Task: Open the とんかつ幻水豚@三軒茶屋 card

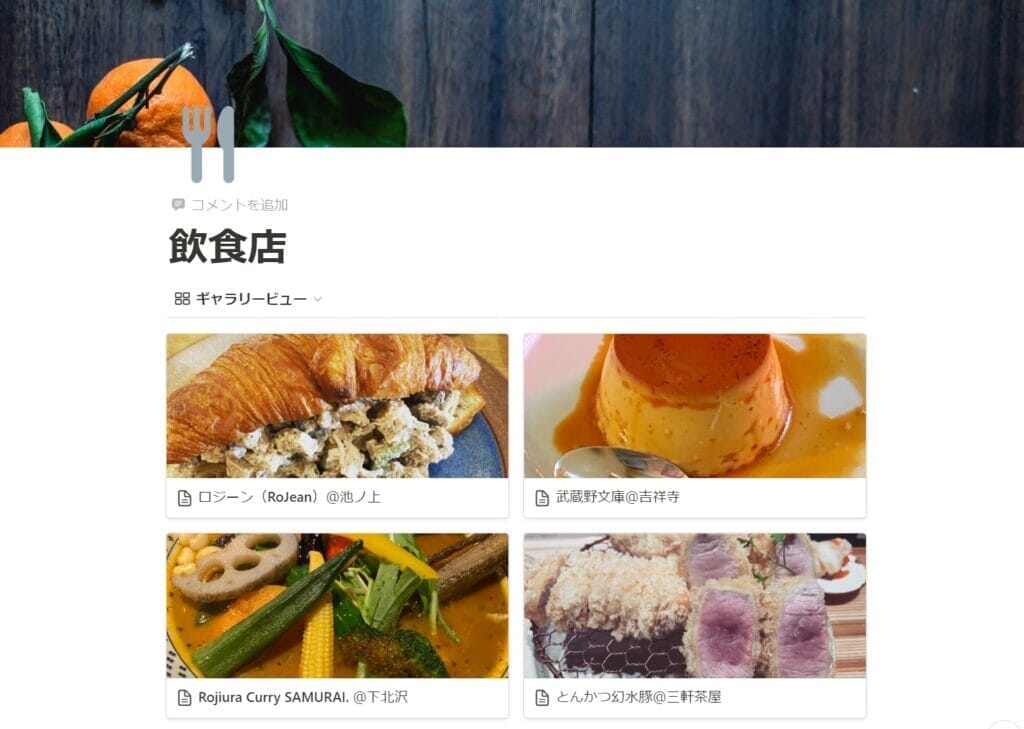Action: point(694,625)
